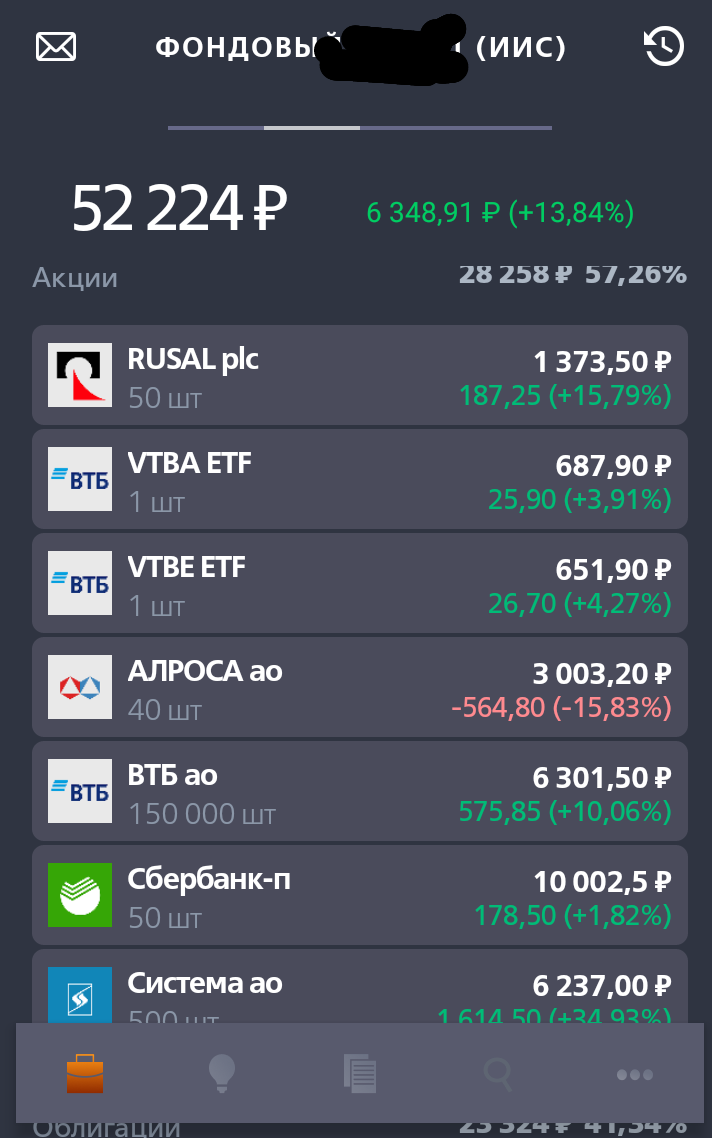Viewport: 712px width, 1138px height.
Task: Open the operations history clock icon
Action: (x=663, y=47)
